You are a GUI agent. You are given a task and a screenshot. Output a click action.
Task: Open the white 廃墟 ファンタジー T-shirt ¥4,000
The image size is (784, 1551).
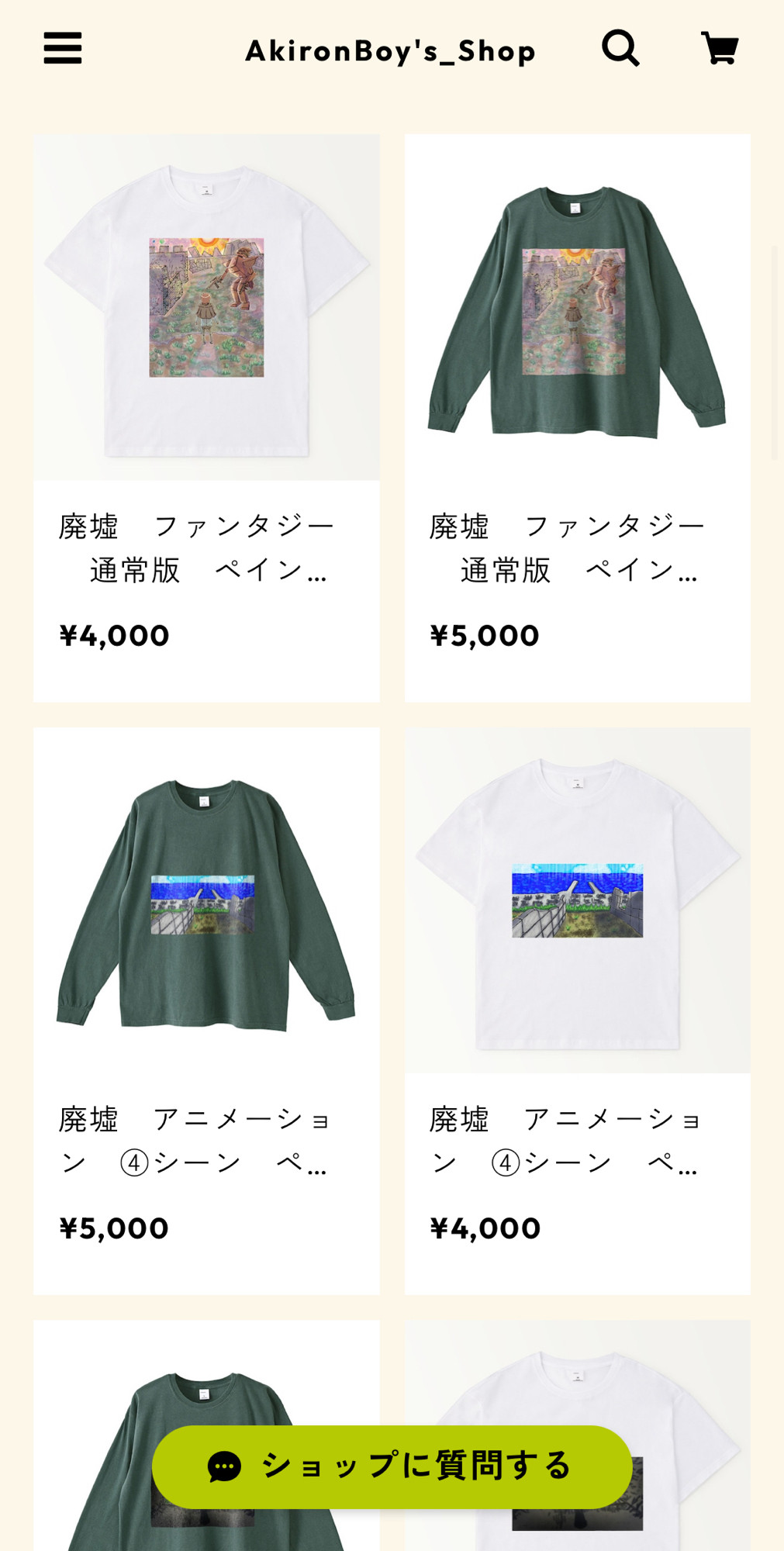[206, 418]
